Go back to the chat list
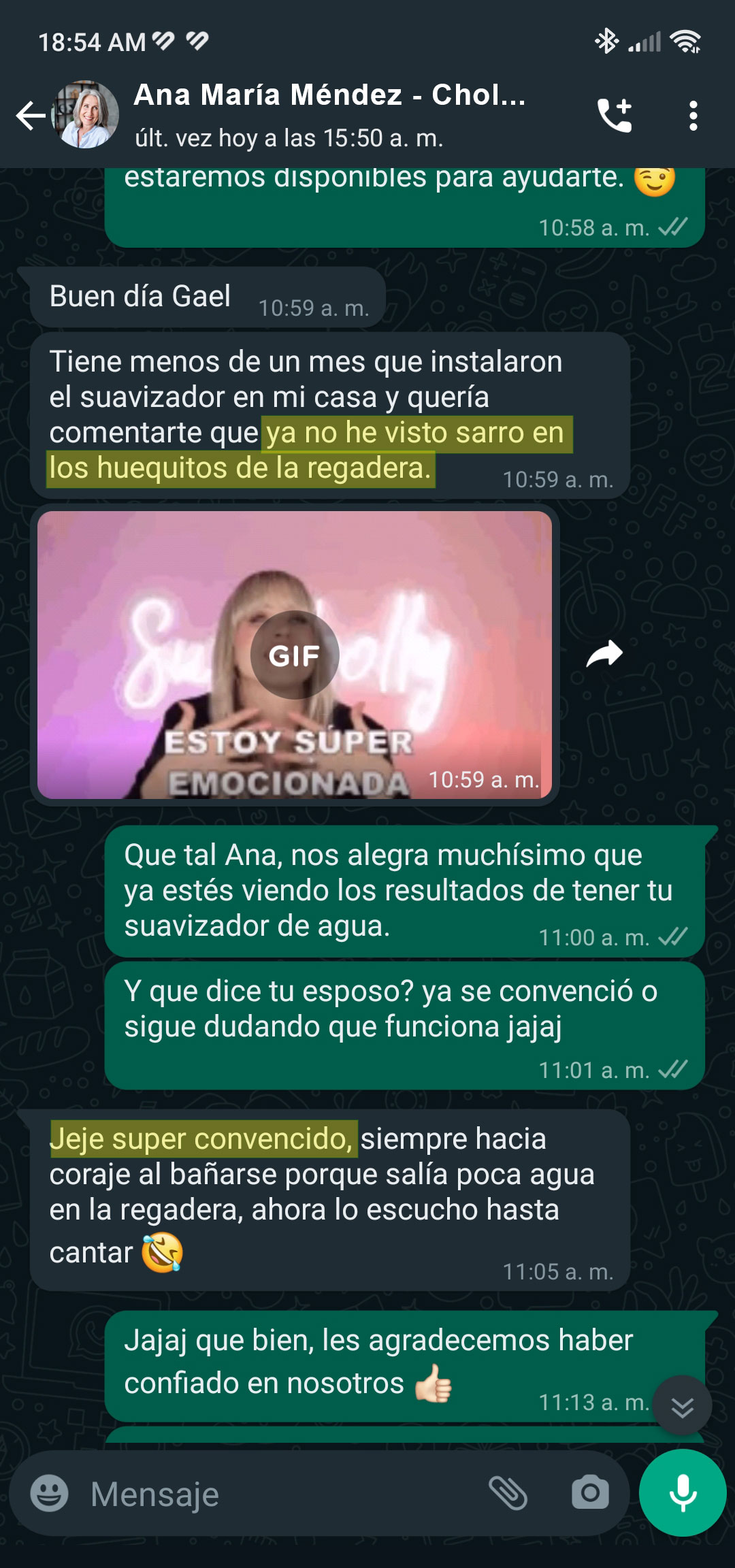 point(31,115)
